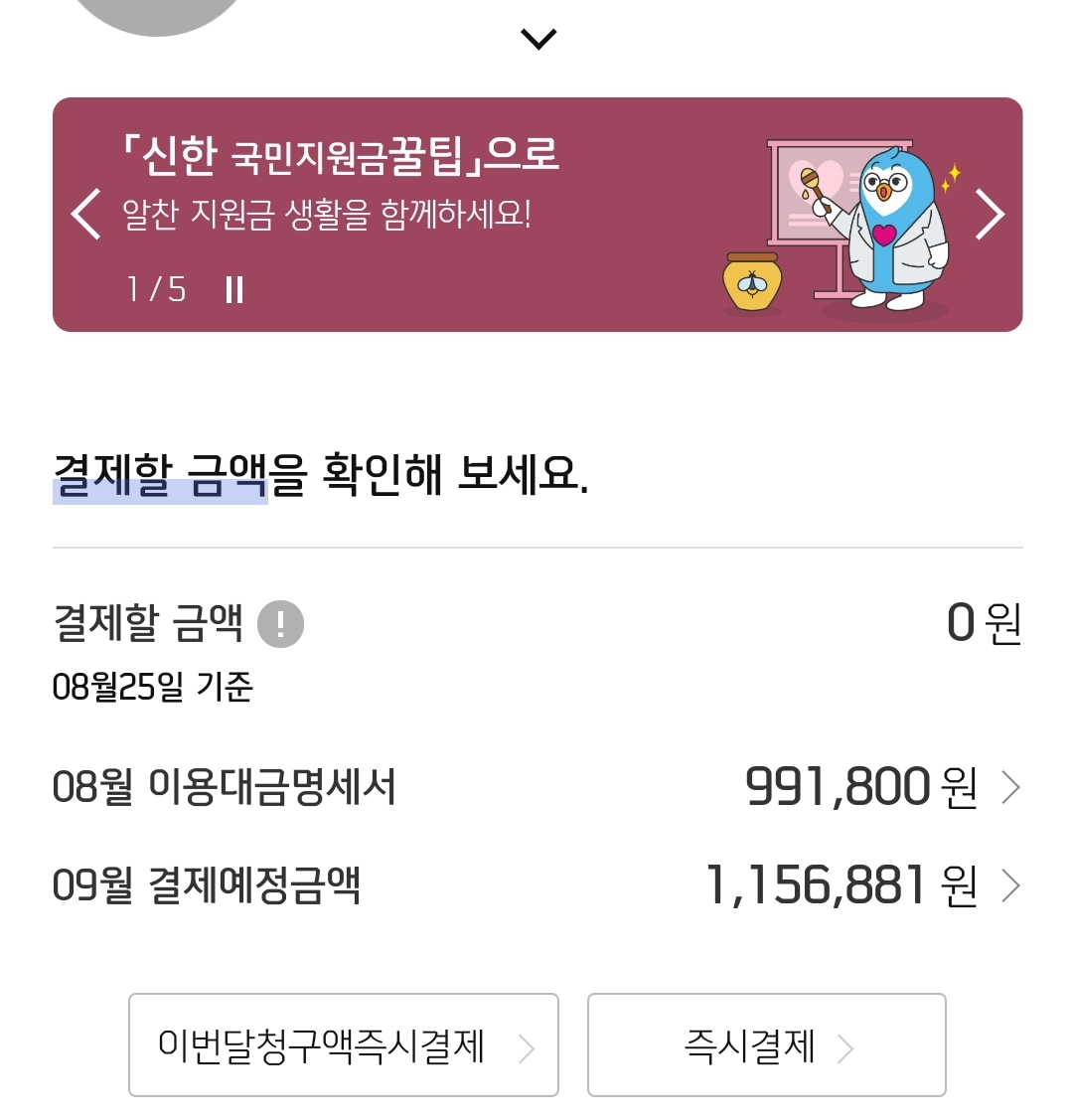Open 08월 이용대금명세서 details

click(1009, 788)
